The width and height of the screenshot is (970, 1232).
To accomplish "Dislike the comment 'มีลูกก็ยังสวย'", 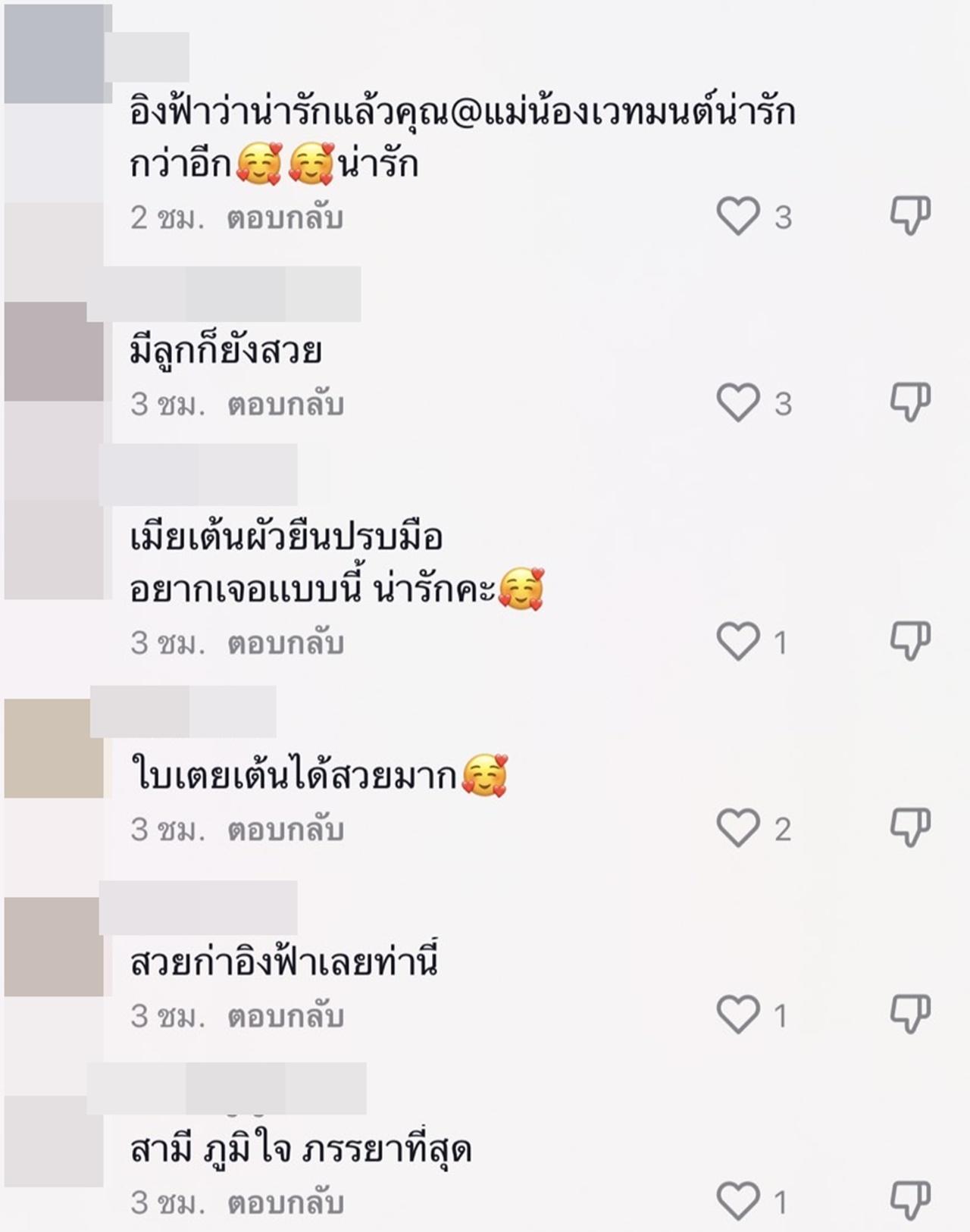I will point(909,403).
